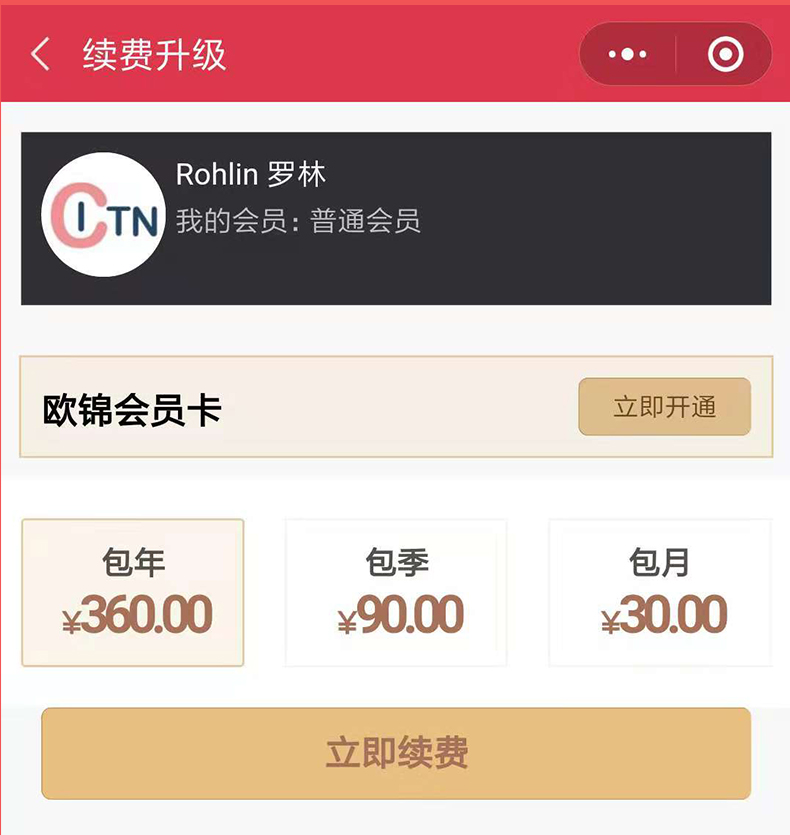This screenshot has height=835, width=790.
Task: Close the mini program with the circle icon
Action: pos(725,54)
